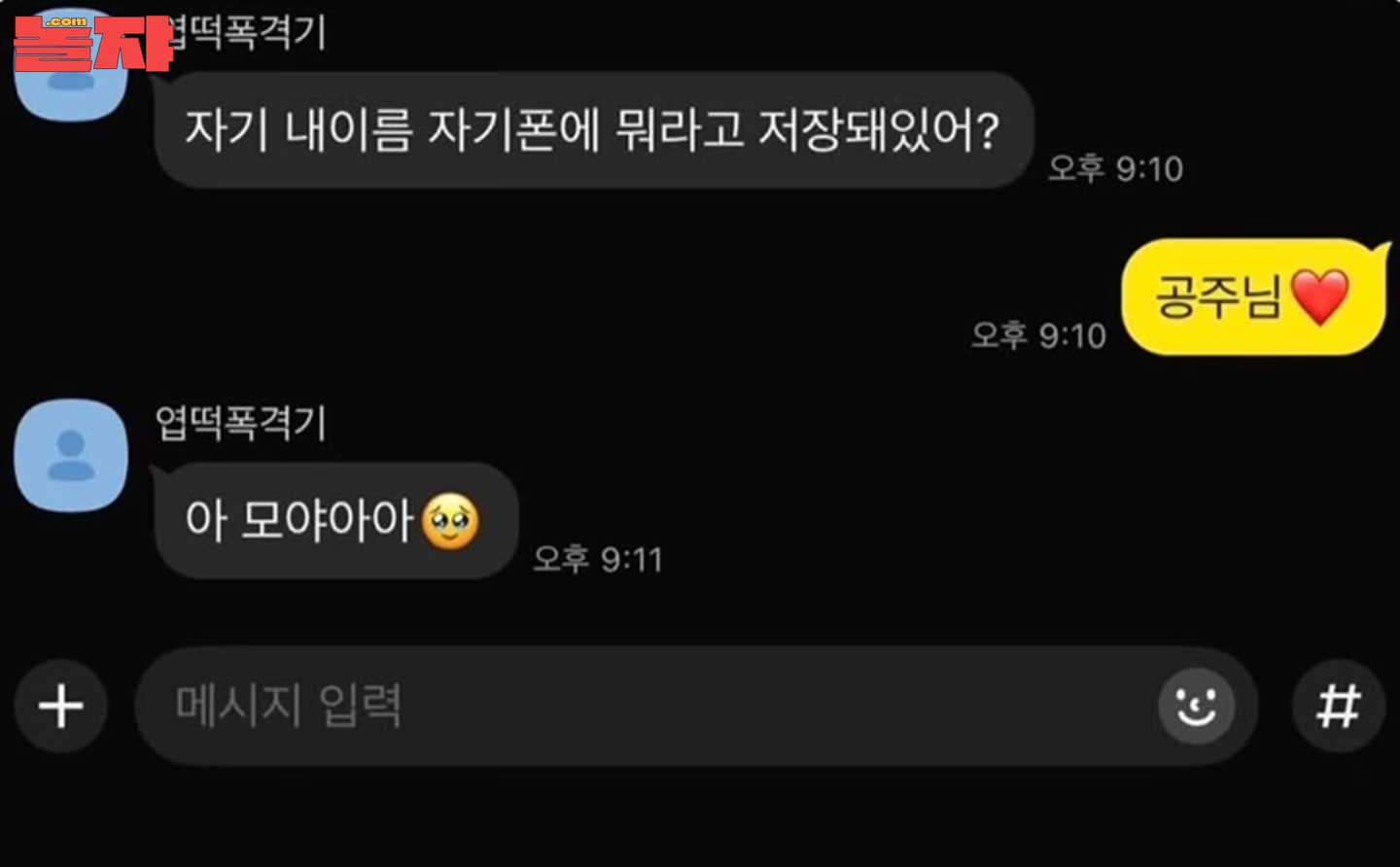The width and height of the screenshot is (1400, 867).
Task: Open 엽떡폭격기's profile picture above 아 모야아아
Action: tap(71, 455)
